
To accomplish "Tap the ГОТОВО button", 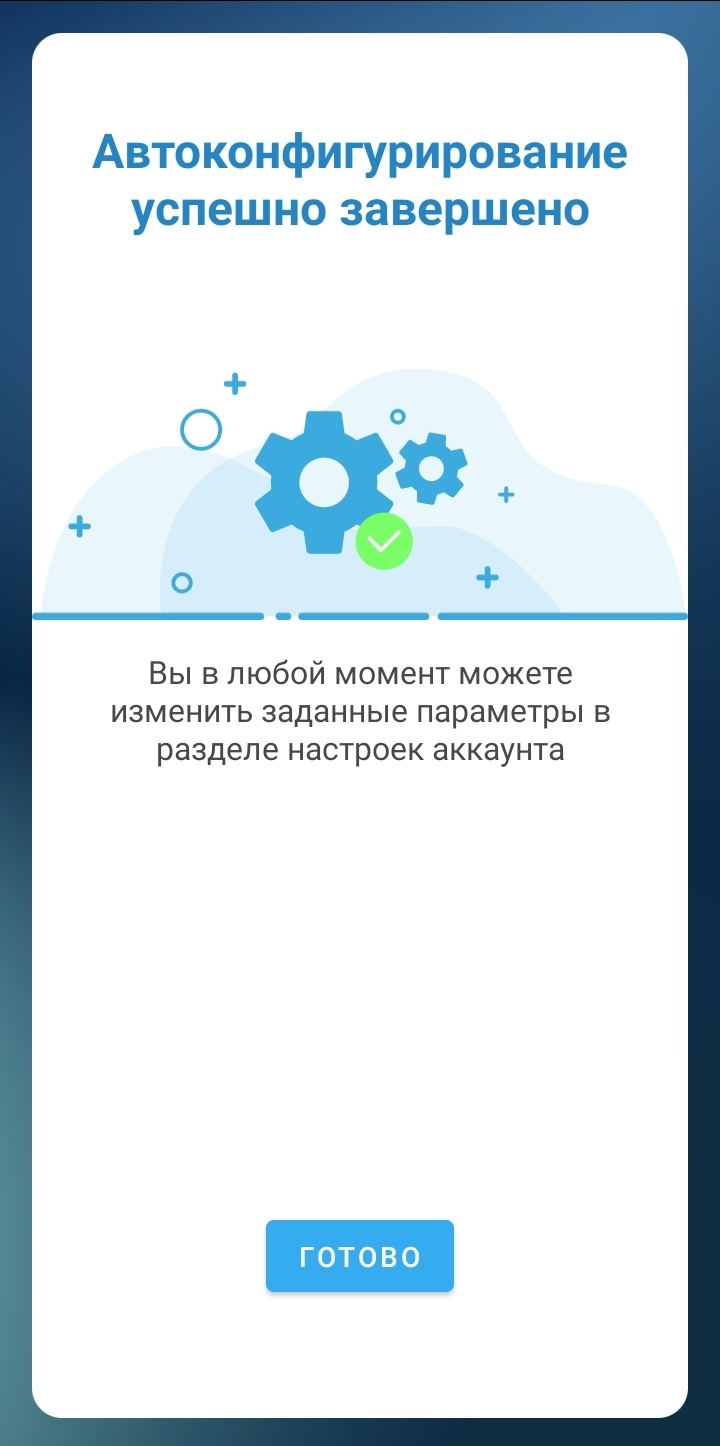I will (x=360, y=1256).
